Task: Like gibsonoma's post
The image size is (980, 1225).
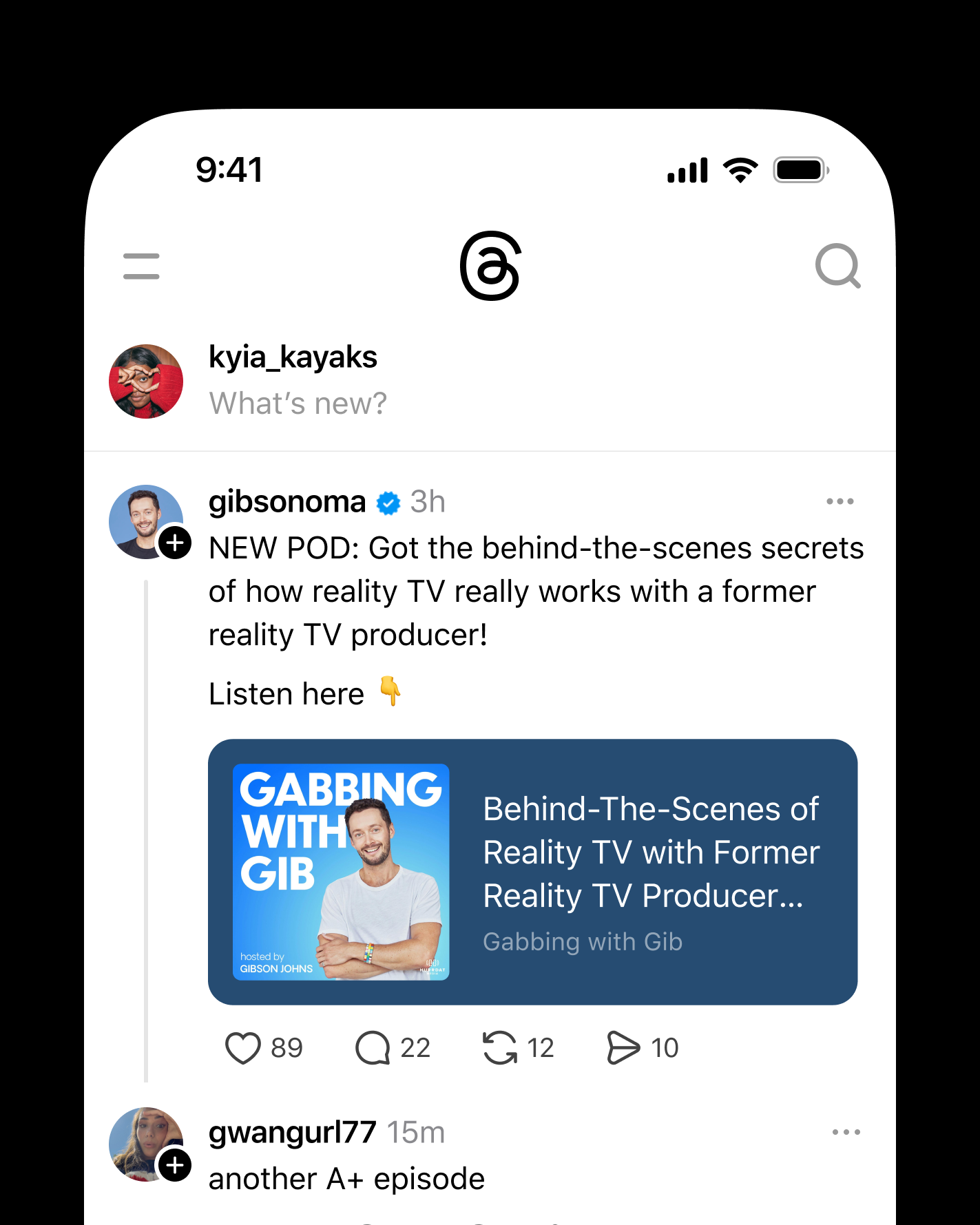Action: 243,1048
